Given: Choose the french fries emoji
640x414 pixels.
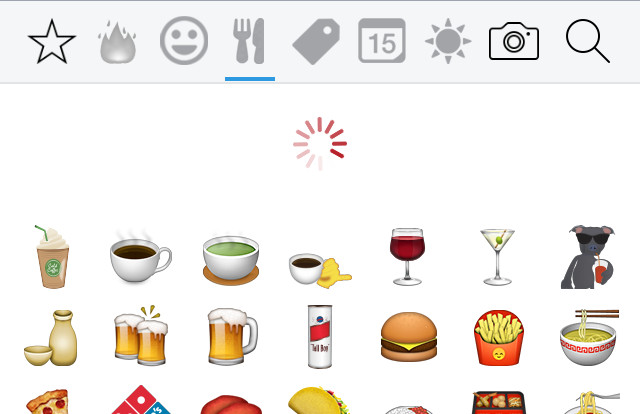Looking at the screenshot, I should click(x=497, y=338).
